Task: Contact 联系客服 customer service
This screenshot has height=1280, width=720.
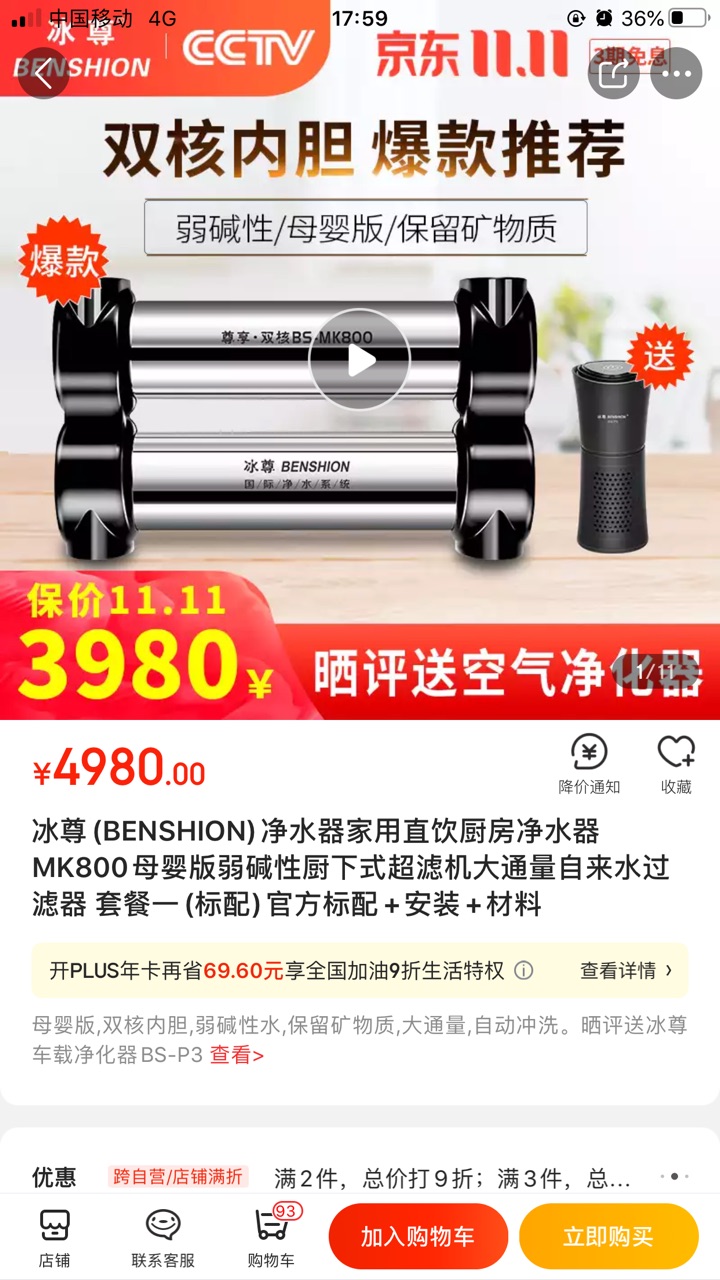Action: coord(163,1238)
